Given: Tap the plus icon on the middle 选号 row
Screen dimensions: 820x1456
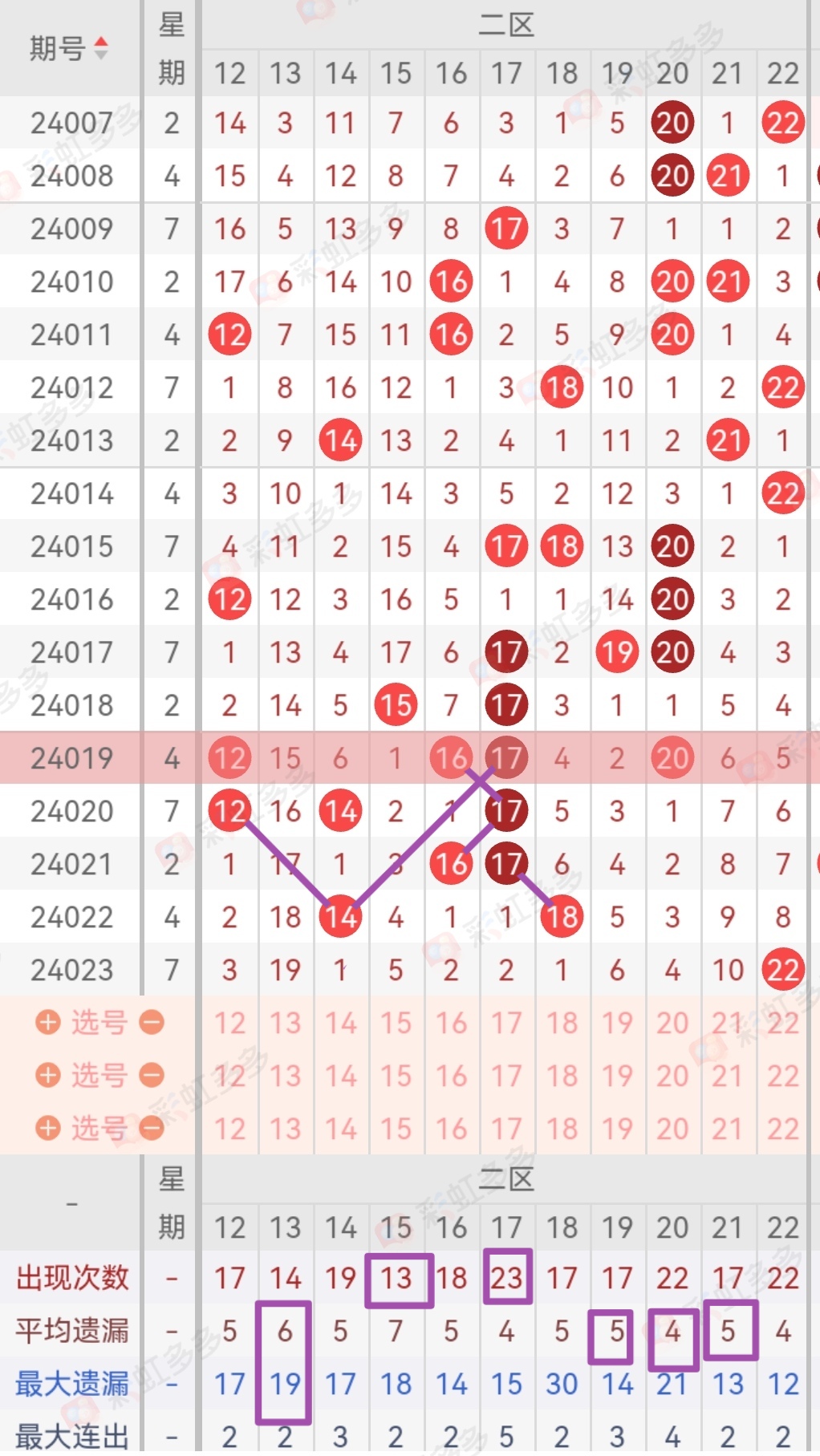Looking at the screenshot, I should point(48,1075).
